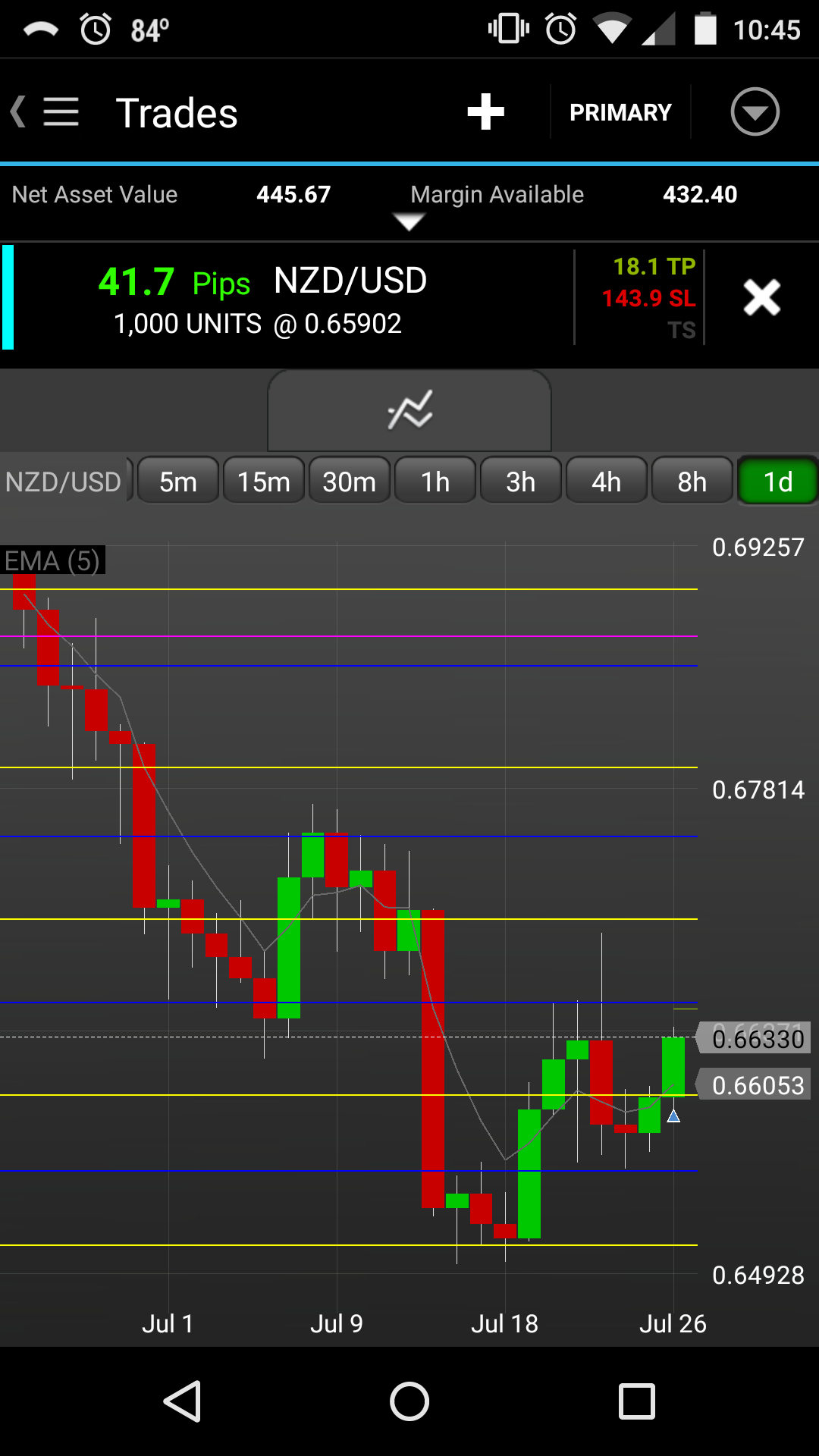Select the 1h timeframe
Image resolution: width=819 pixels, height=1456 pixels.
(435, 482)
